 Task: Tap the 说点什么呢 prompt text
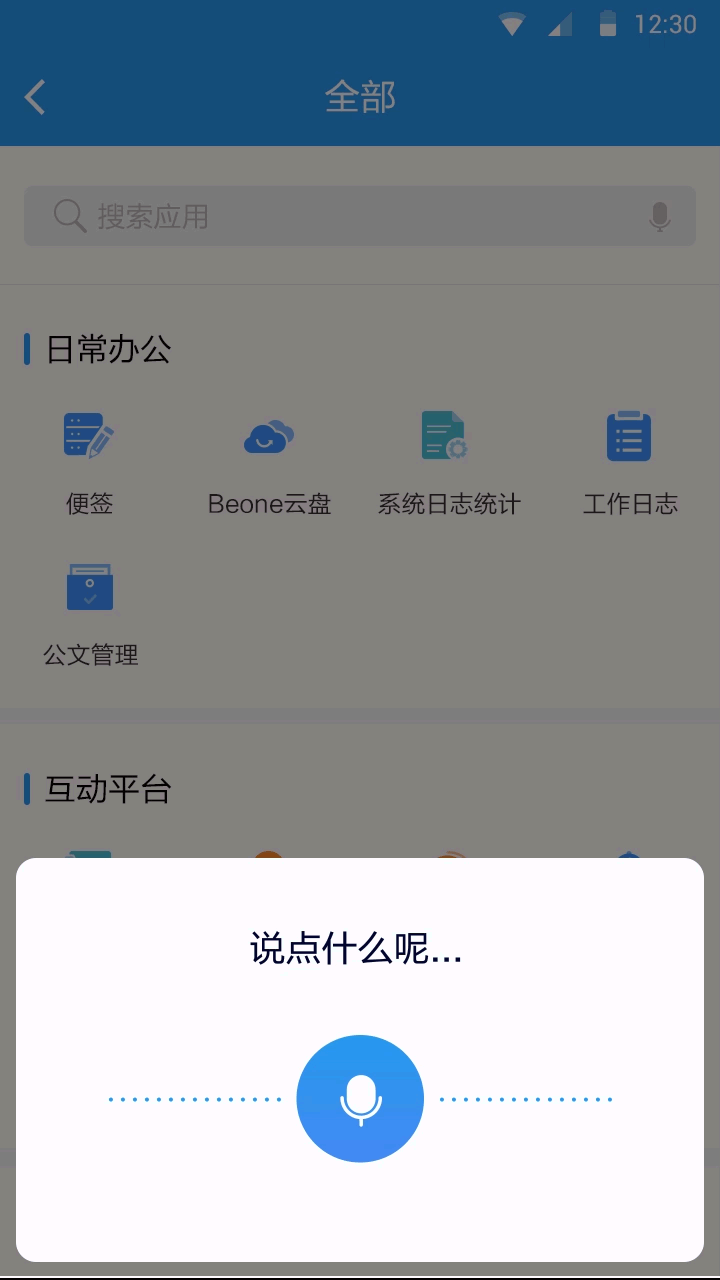click(355, 951)
